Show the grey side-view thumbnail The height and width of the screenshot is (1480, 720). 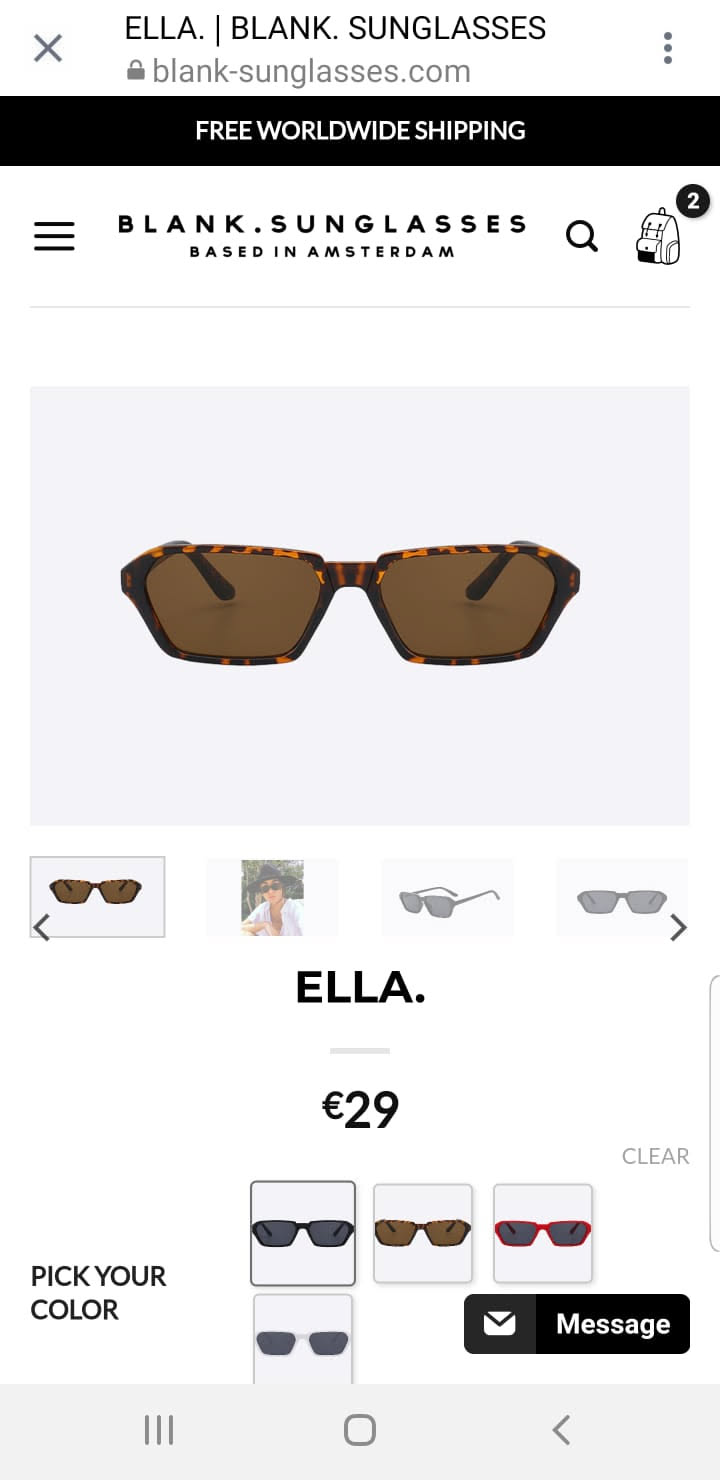click(x=448, y=897)
